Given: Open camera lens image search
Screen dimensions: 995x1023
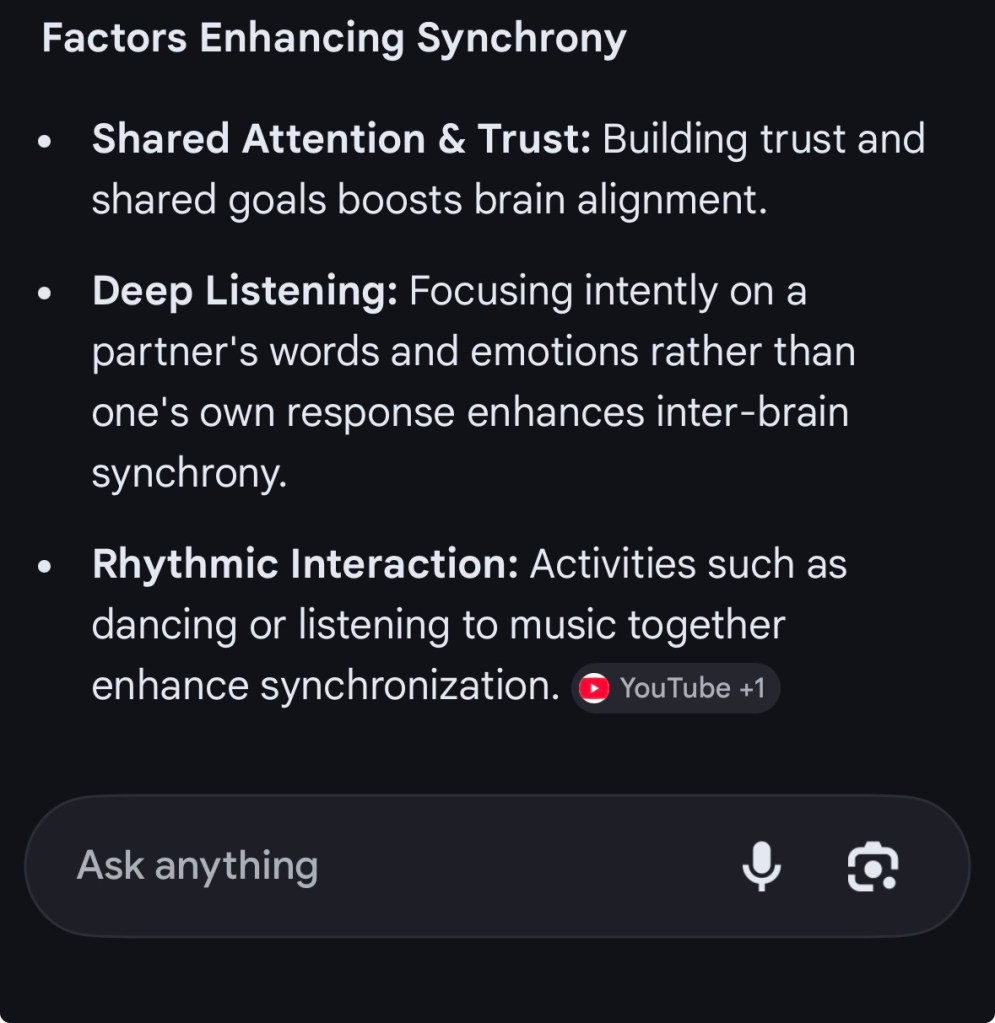Looking at the screenshot, I should (x=872, y=866).
